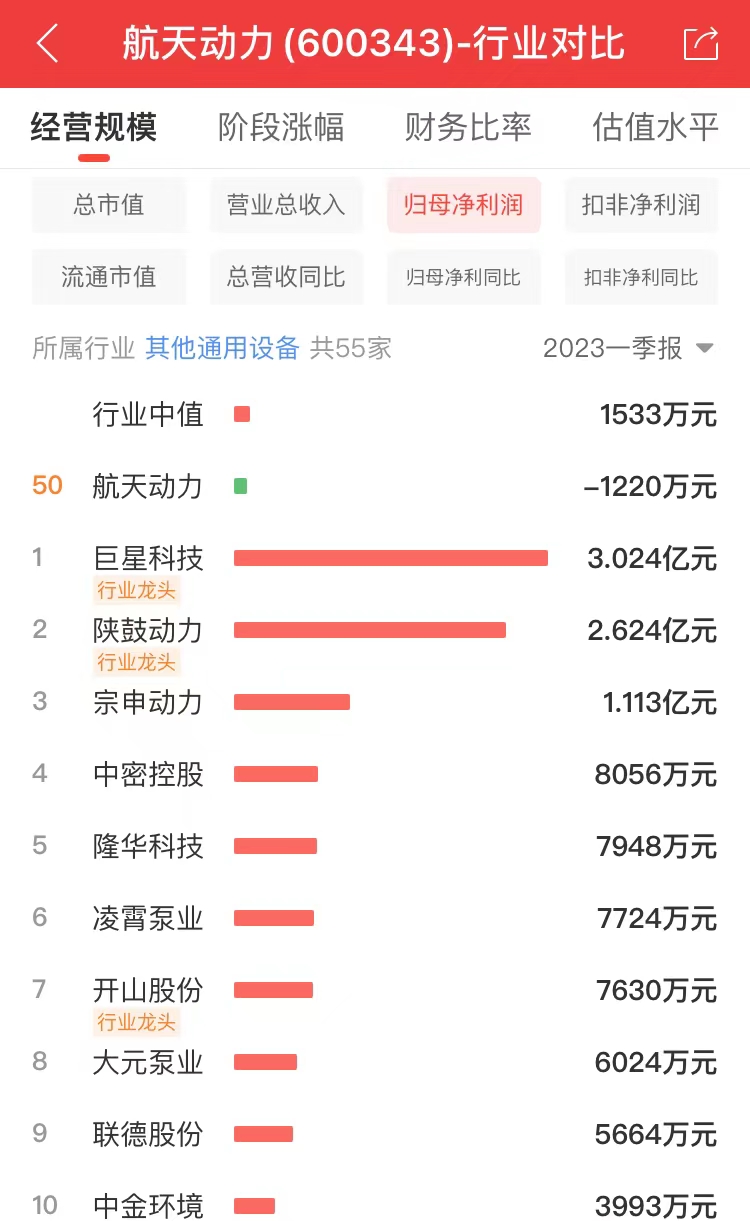
Task: Tap the profit bar of 宗申动力
Action: [x=292, y=702]
